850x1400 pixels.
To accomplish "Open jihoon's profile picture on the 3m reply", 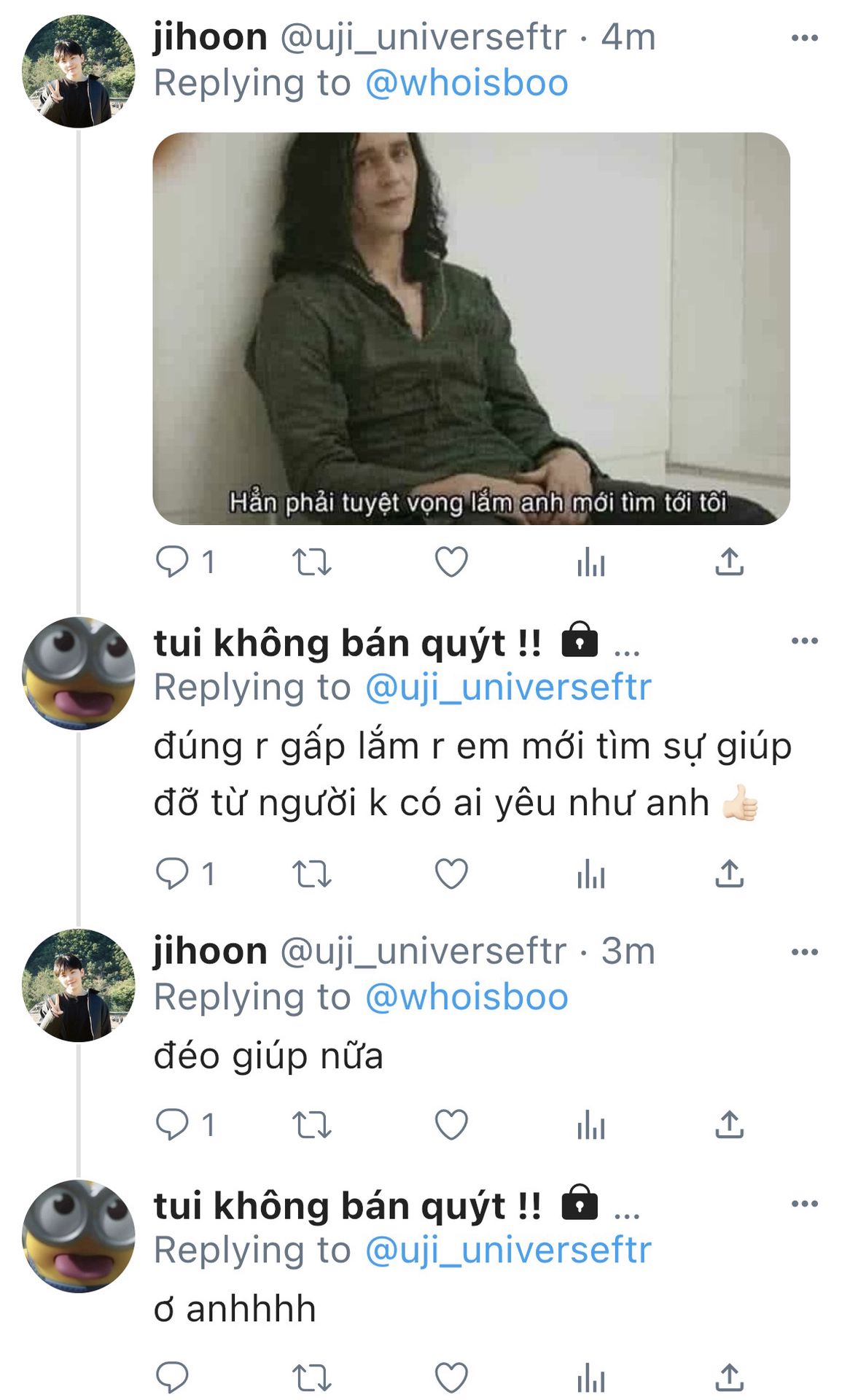I will click(79, 985).
